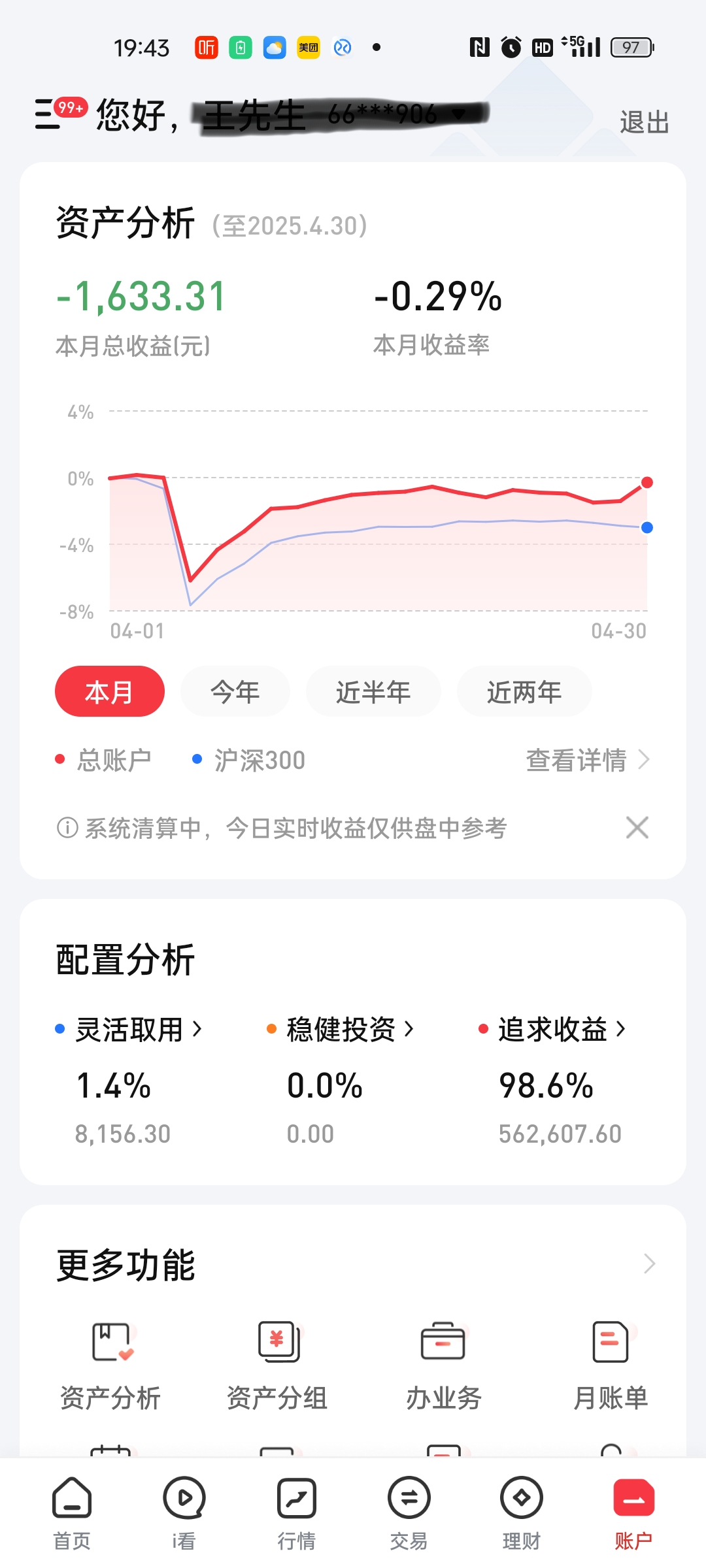The image size is (706, 1568).
Task: Expand the 更多功能 section
Action: click(648, 1264)
